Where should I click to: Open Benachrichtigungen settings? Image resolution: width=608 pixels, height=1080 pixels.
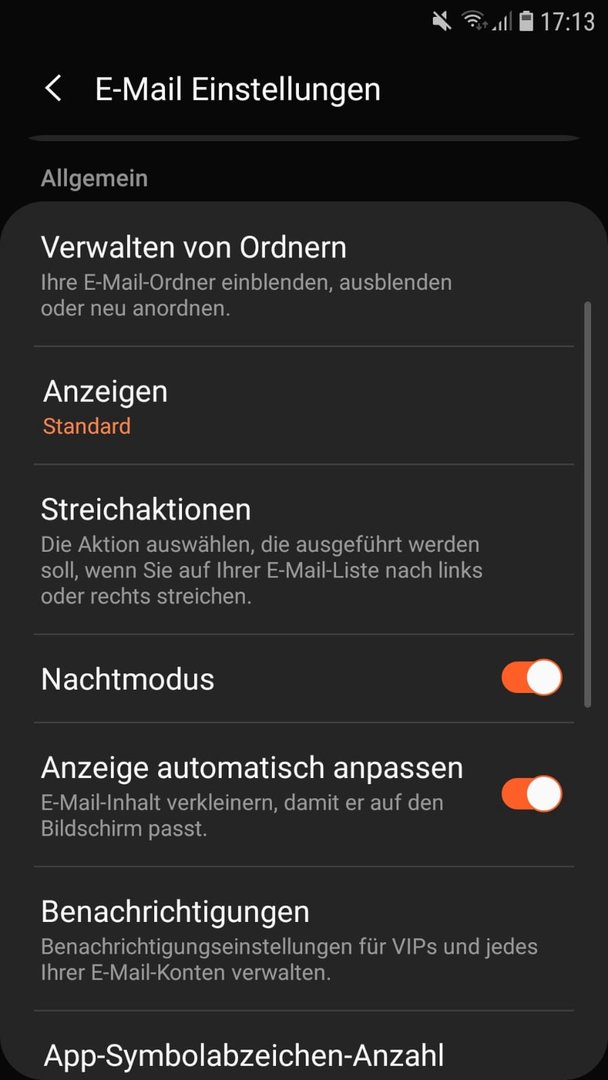(x=304, y=939)
